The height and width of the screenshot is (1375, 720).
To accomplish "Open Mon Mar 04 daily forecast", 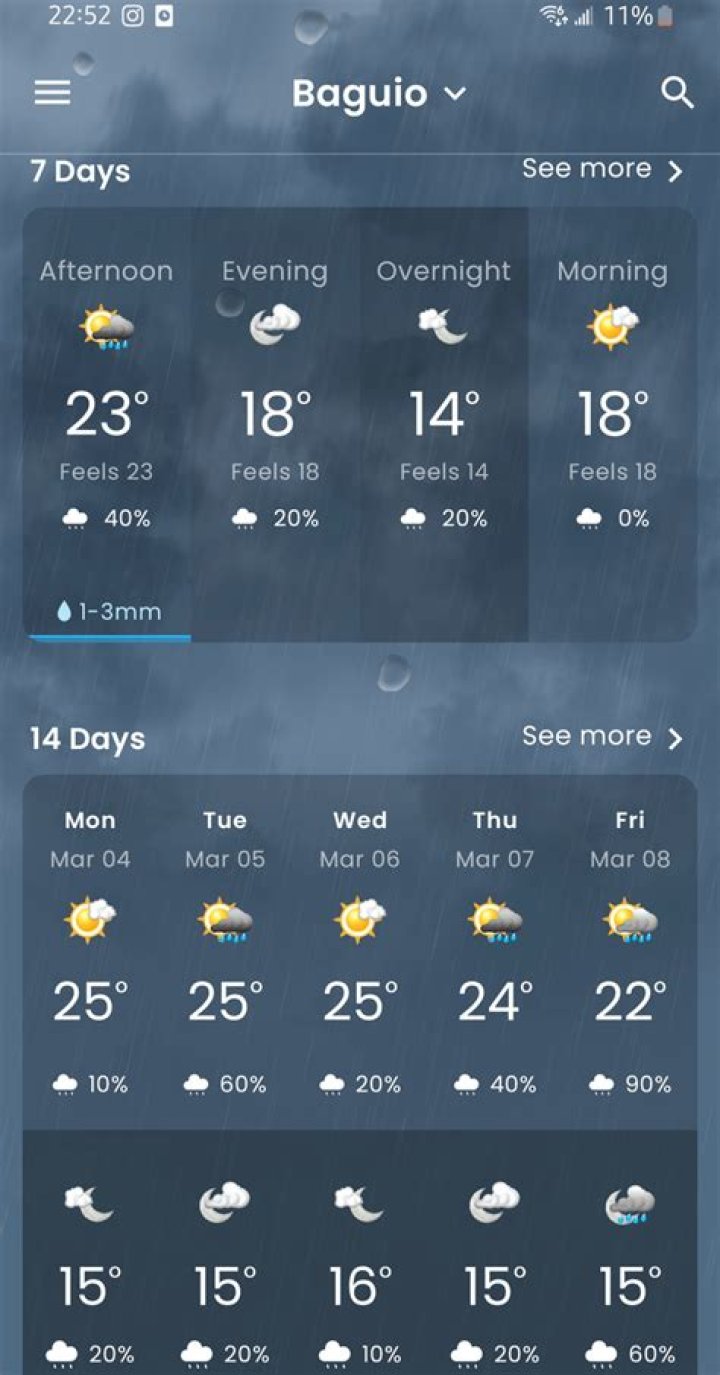I will (x=90, y=950).
